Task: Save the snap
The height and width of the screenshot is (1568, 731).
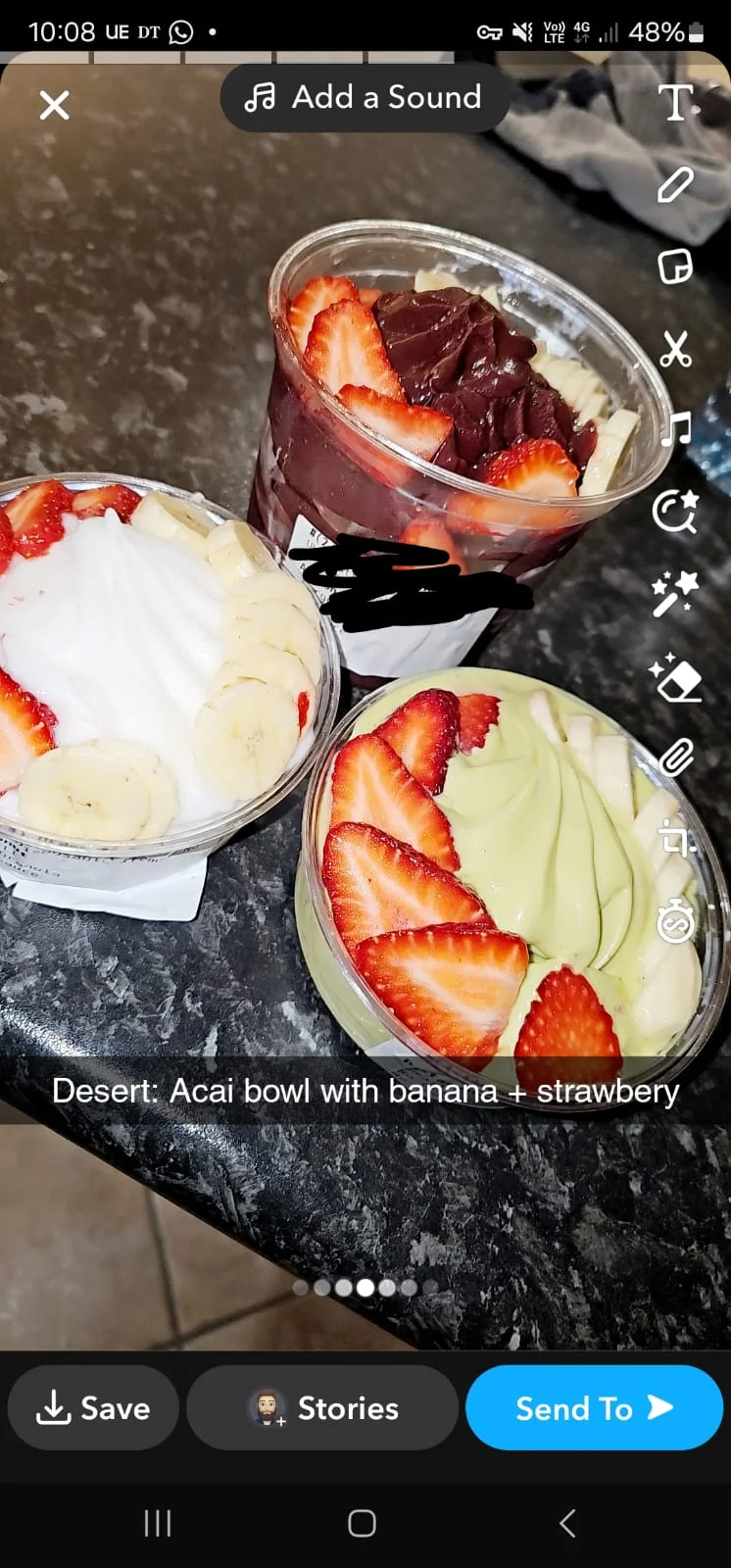Action: 93,1408
